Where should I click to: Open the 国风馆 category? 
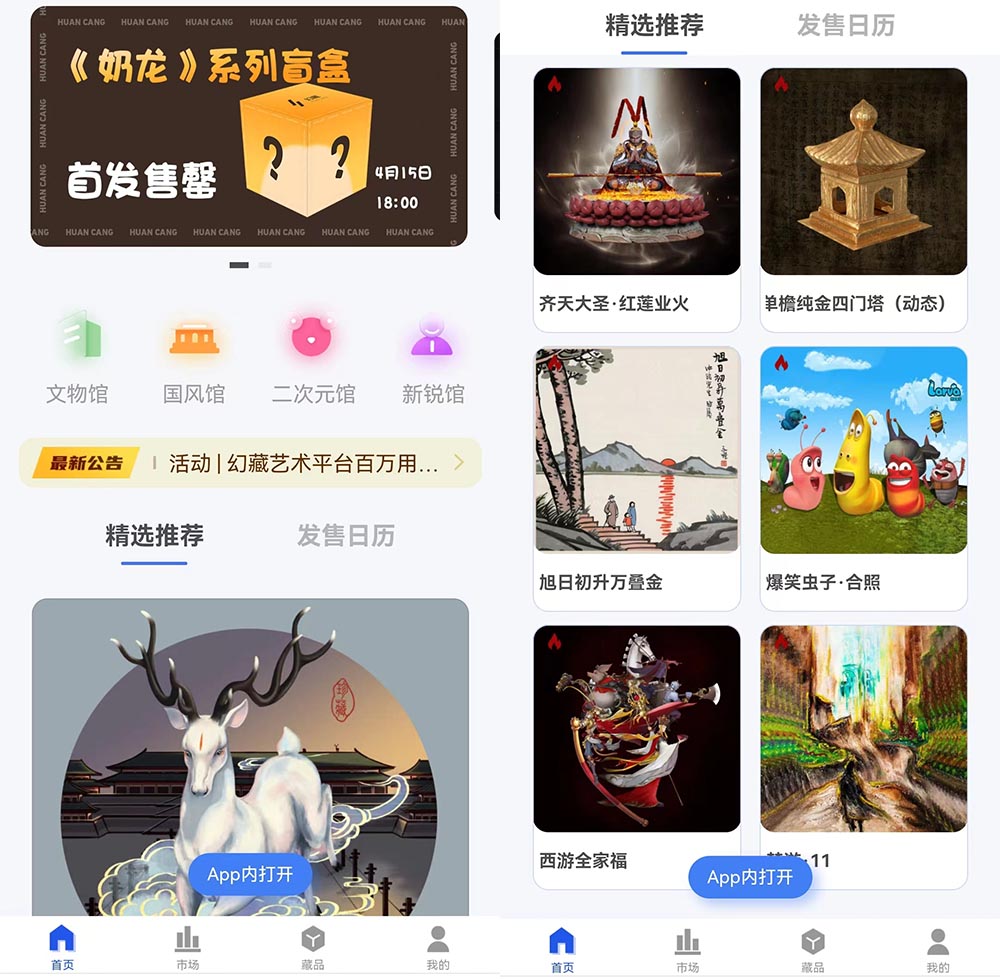point(194,357)
